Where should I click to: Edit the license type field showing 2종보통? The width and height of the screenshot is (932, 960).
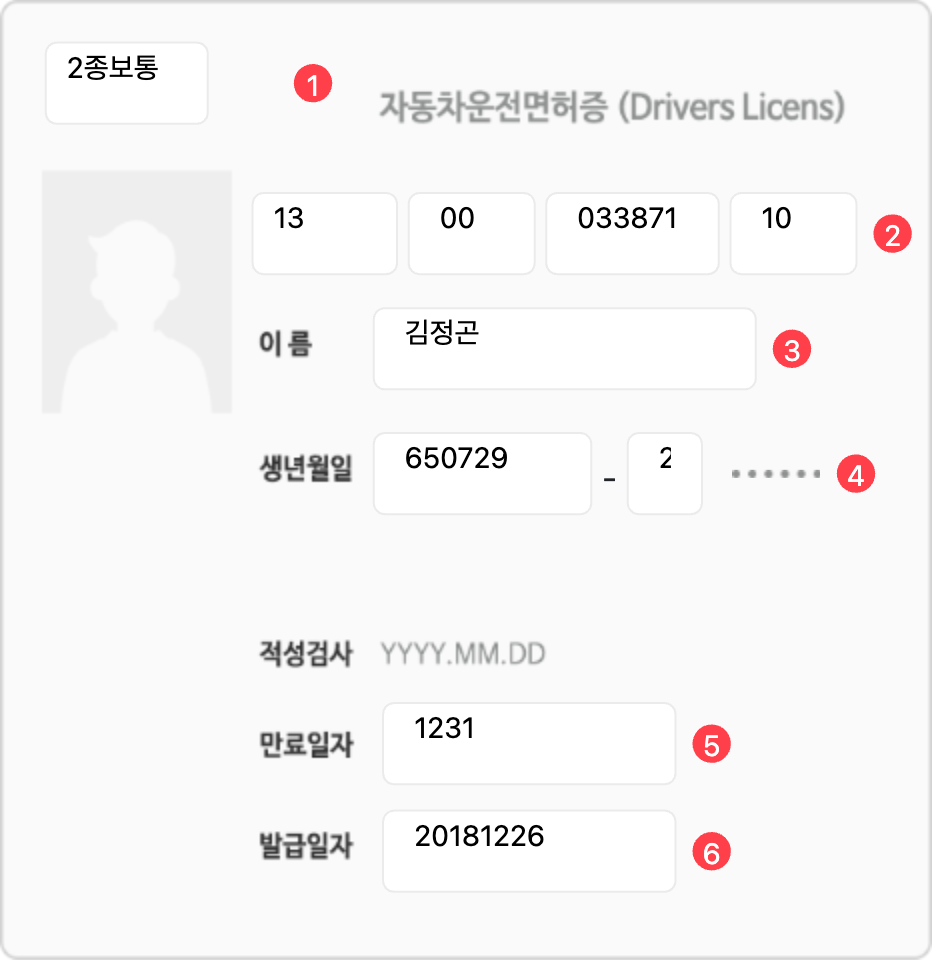[x=126, y=83]
